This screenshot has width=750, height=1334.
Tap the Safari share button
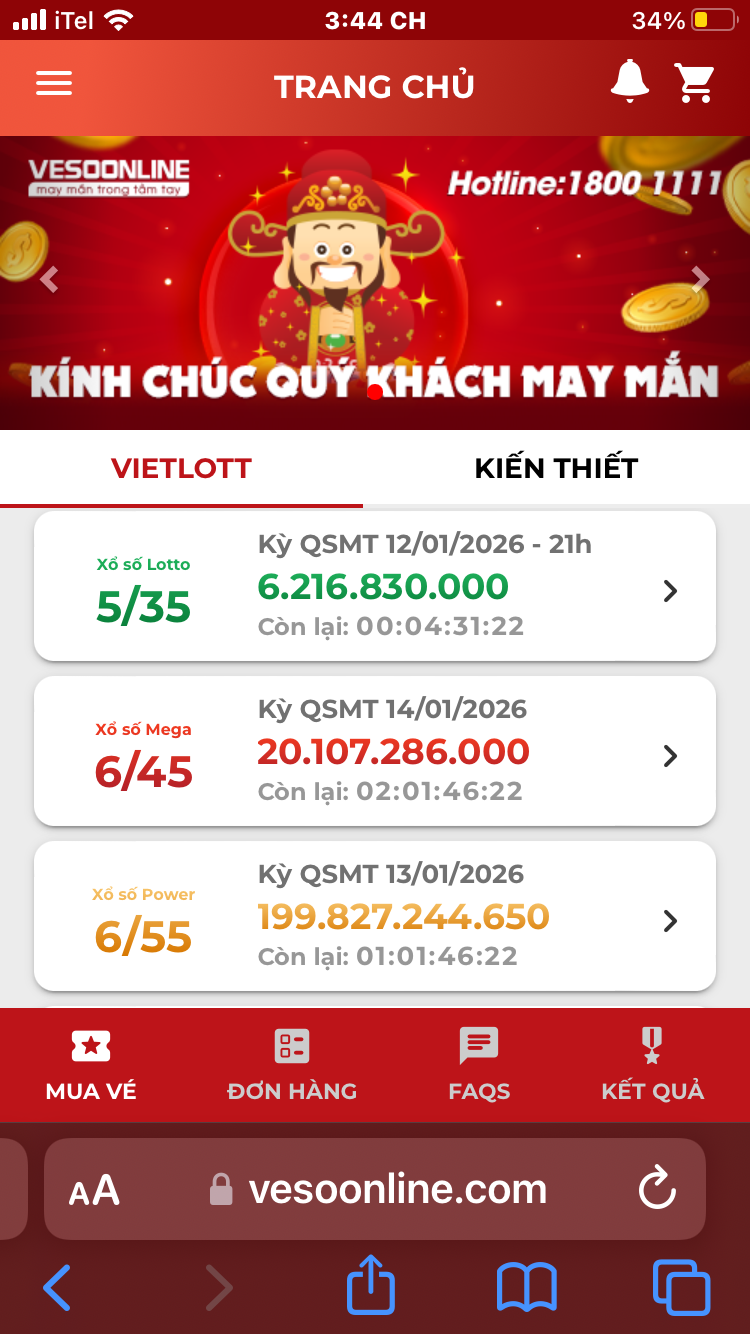[371, 1285]
